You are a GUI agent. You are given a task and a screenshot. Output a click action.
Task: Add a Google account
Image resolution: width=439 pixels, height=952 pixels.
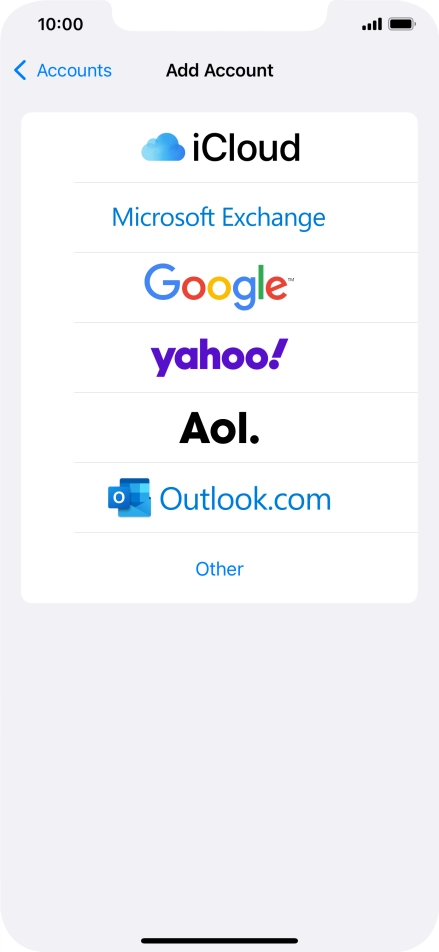click(x=219, y=287)
